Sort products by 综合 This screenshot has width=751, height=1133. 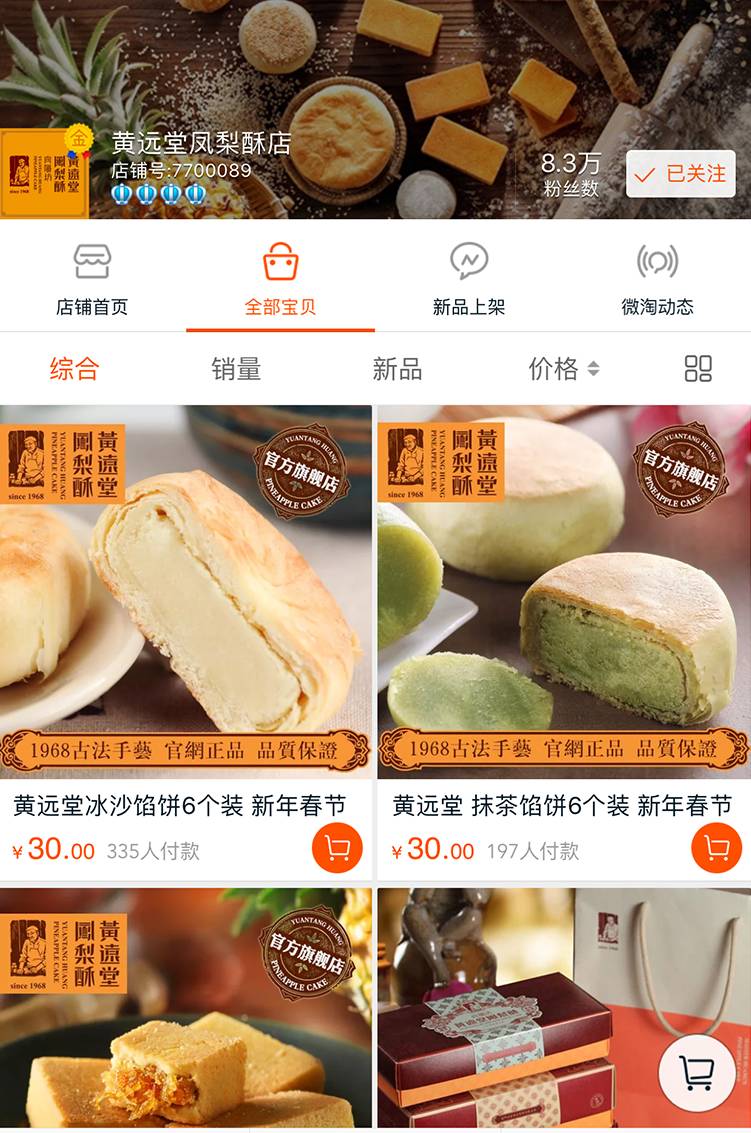tap(74, 369)
